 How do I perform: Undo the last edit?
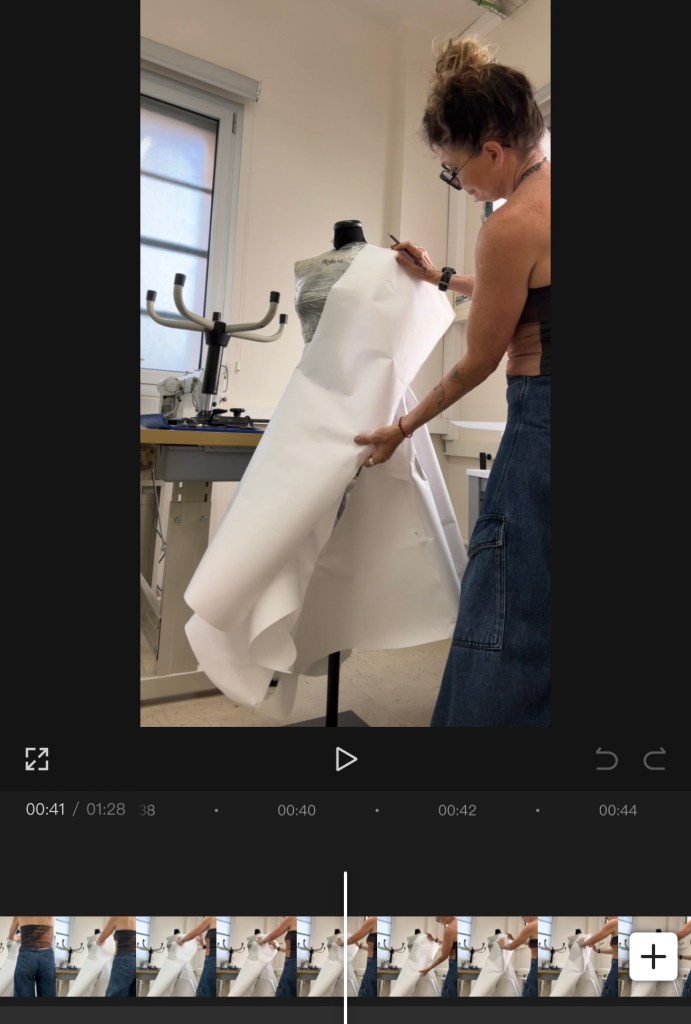point(606,760)
